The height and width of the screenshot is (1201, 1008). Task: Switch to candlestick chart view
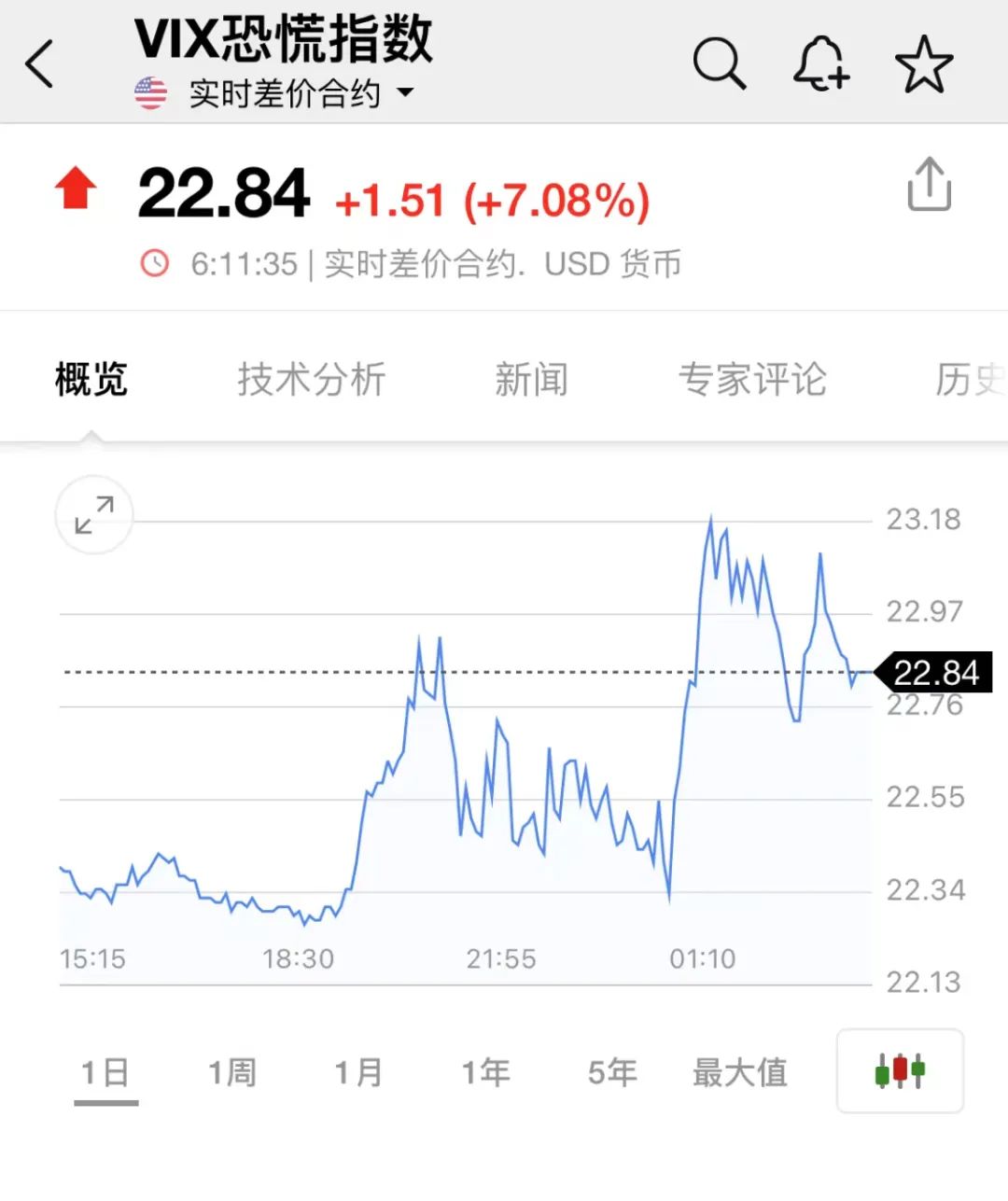click(x=900, y=1070)
